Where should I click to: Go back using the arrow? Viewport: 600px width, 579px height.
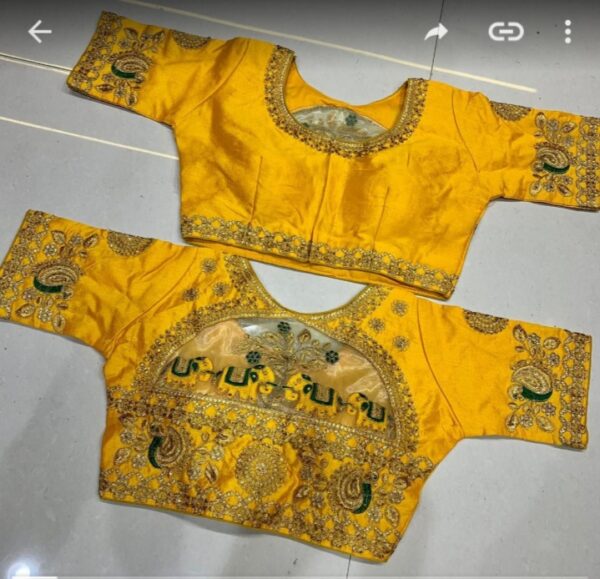(39, 32)
